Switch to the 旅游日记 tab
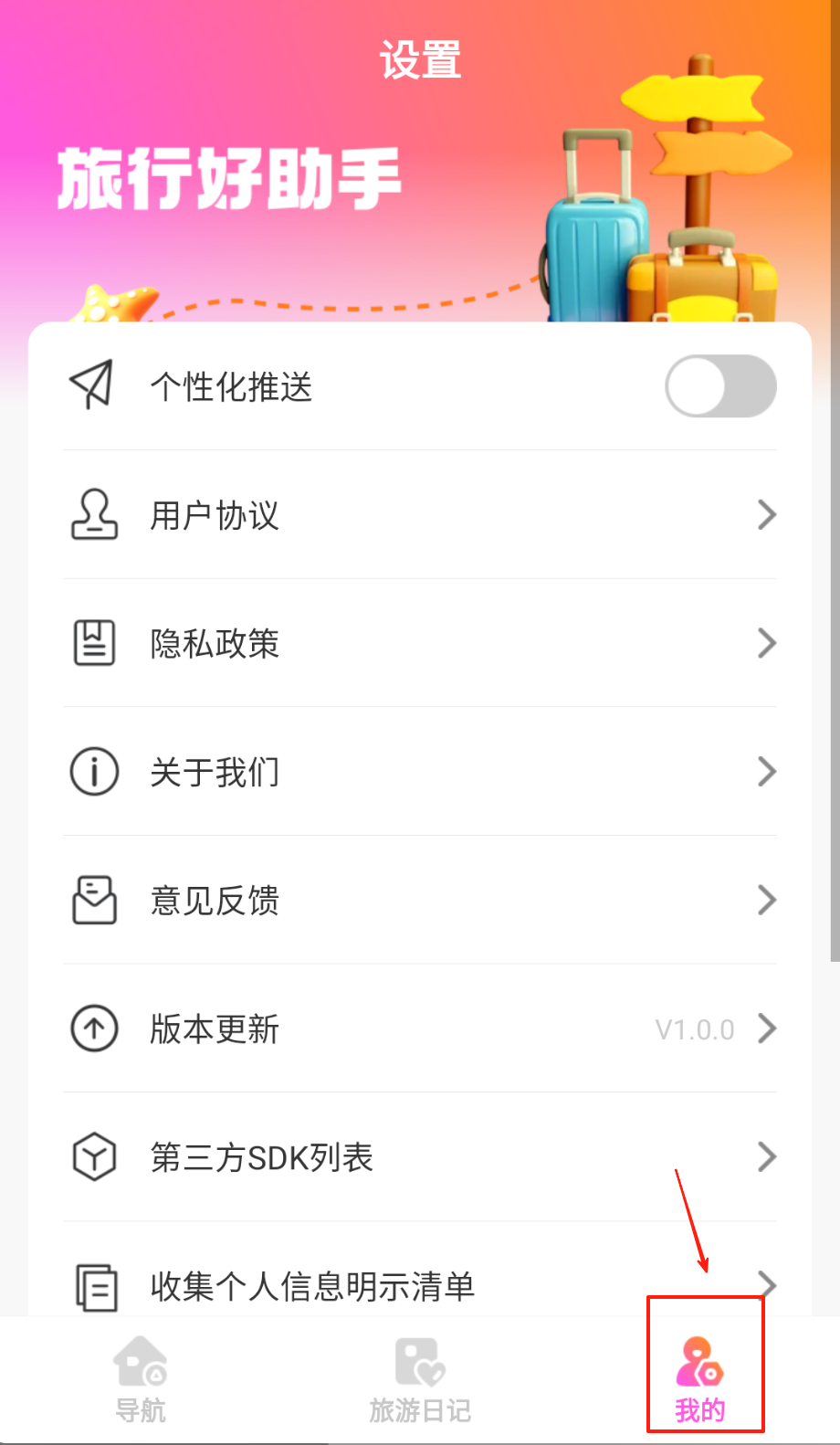Image resolution: width=840 pixels, height=1445 pixels. tap(420, 1379)
